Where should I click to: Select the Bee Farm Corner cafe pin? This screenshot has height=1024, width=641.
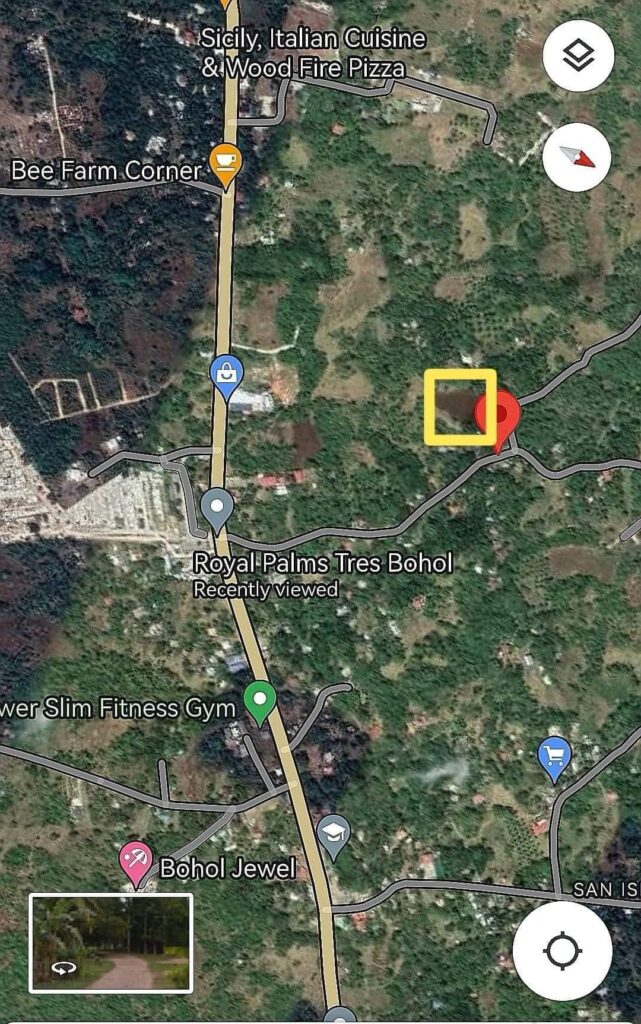click(226, 163)
